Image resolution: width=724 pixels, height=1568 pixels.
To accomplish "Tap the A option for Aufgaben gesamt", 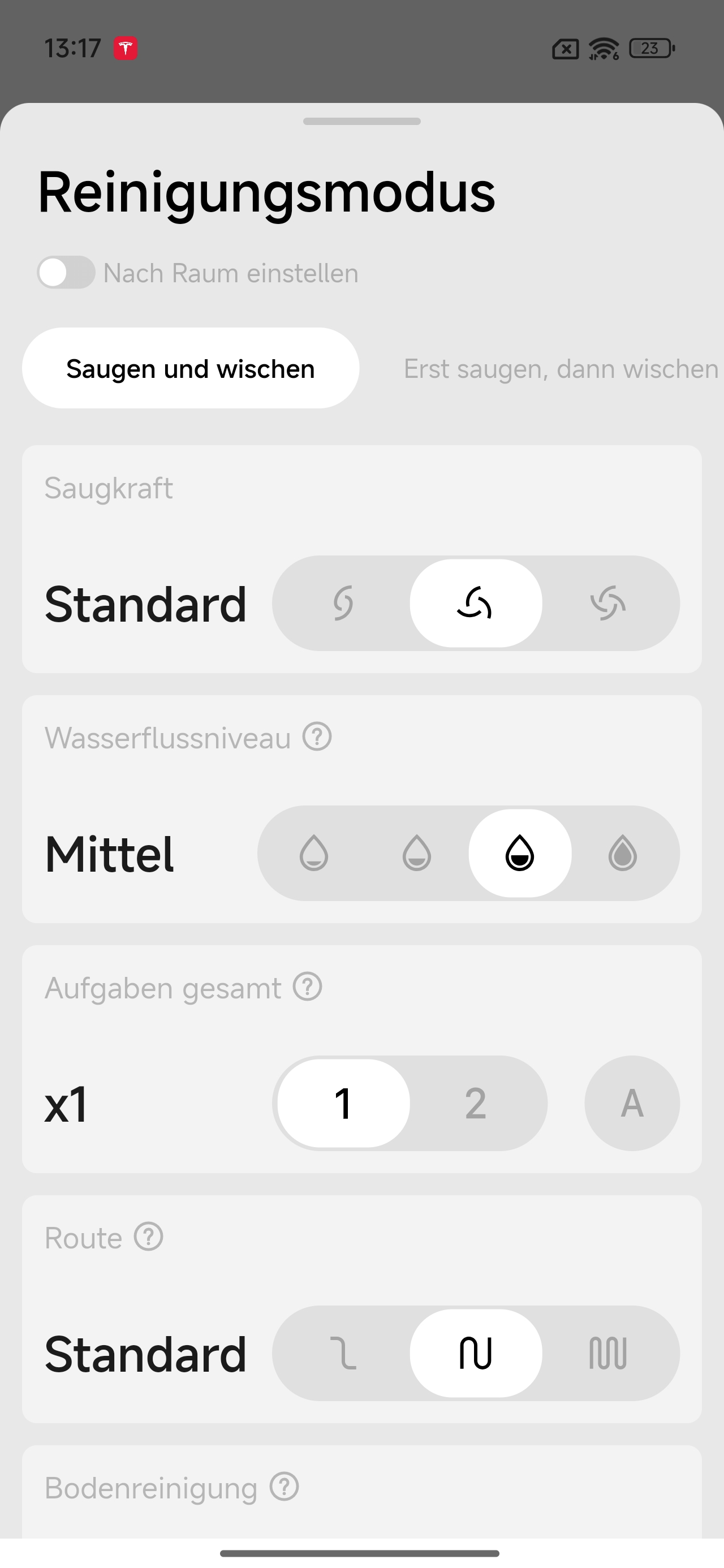I will [x=632, y=1103].
